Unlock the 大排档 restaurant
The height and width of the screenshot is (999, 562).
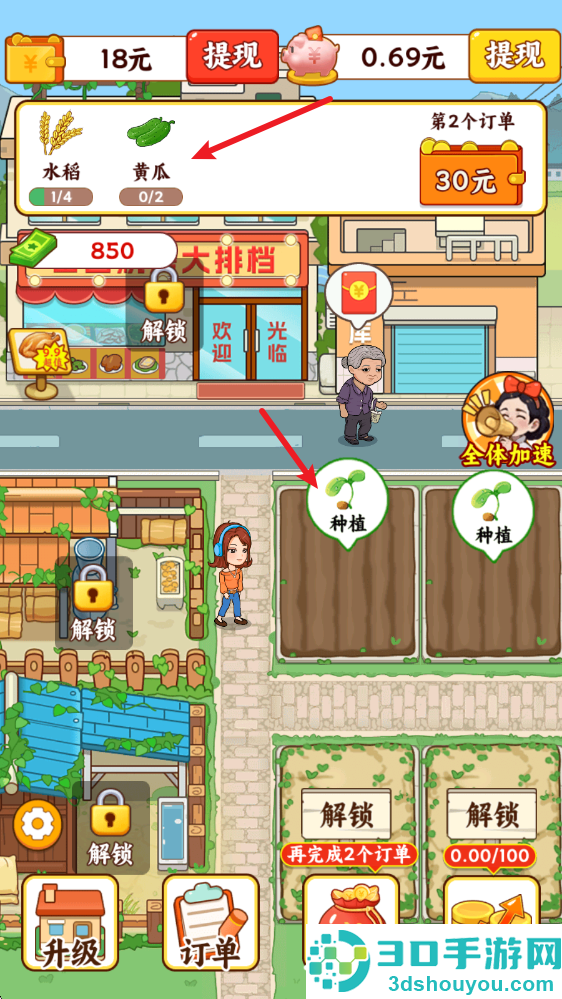coord(164,305)
